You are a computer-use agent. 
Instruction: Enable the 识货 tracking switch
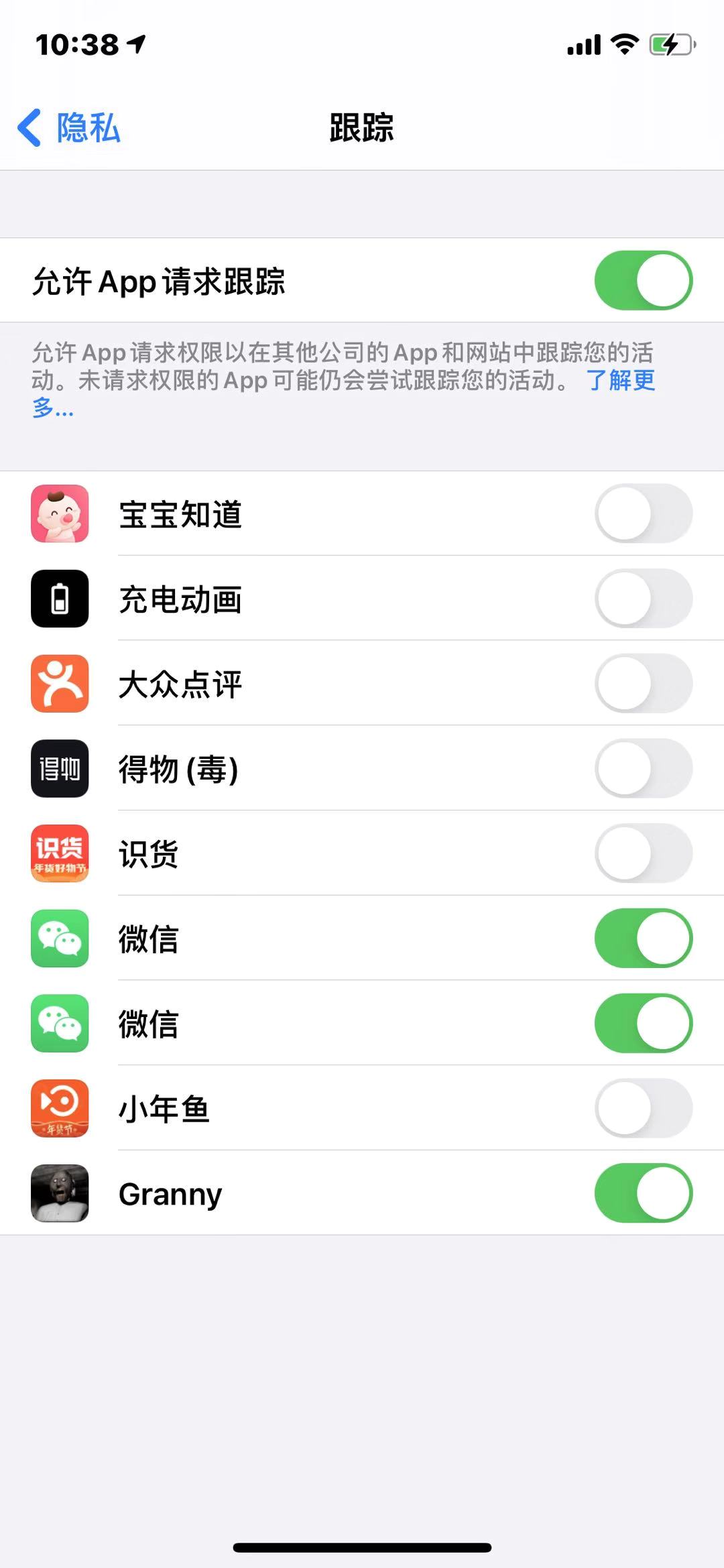click(643, 853)
